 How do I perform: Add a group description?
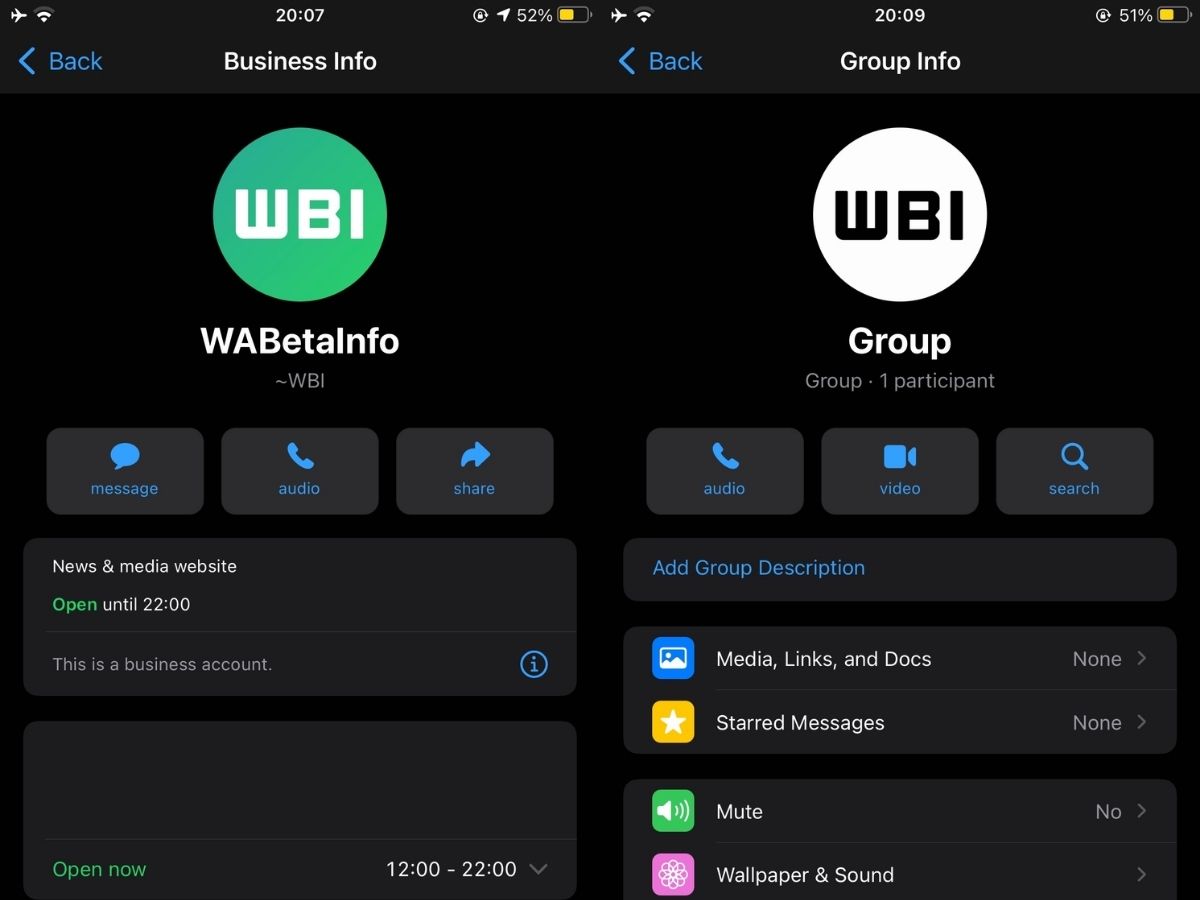pos(759,568)
